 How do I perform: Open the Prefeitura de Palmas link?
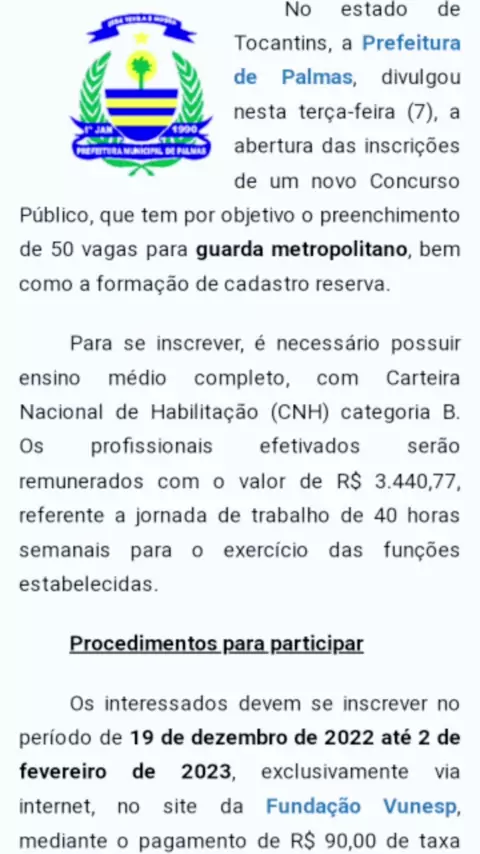click(x=411, y=44)
